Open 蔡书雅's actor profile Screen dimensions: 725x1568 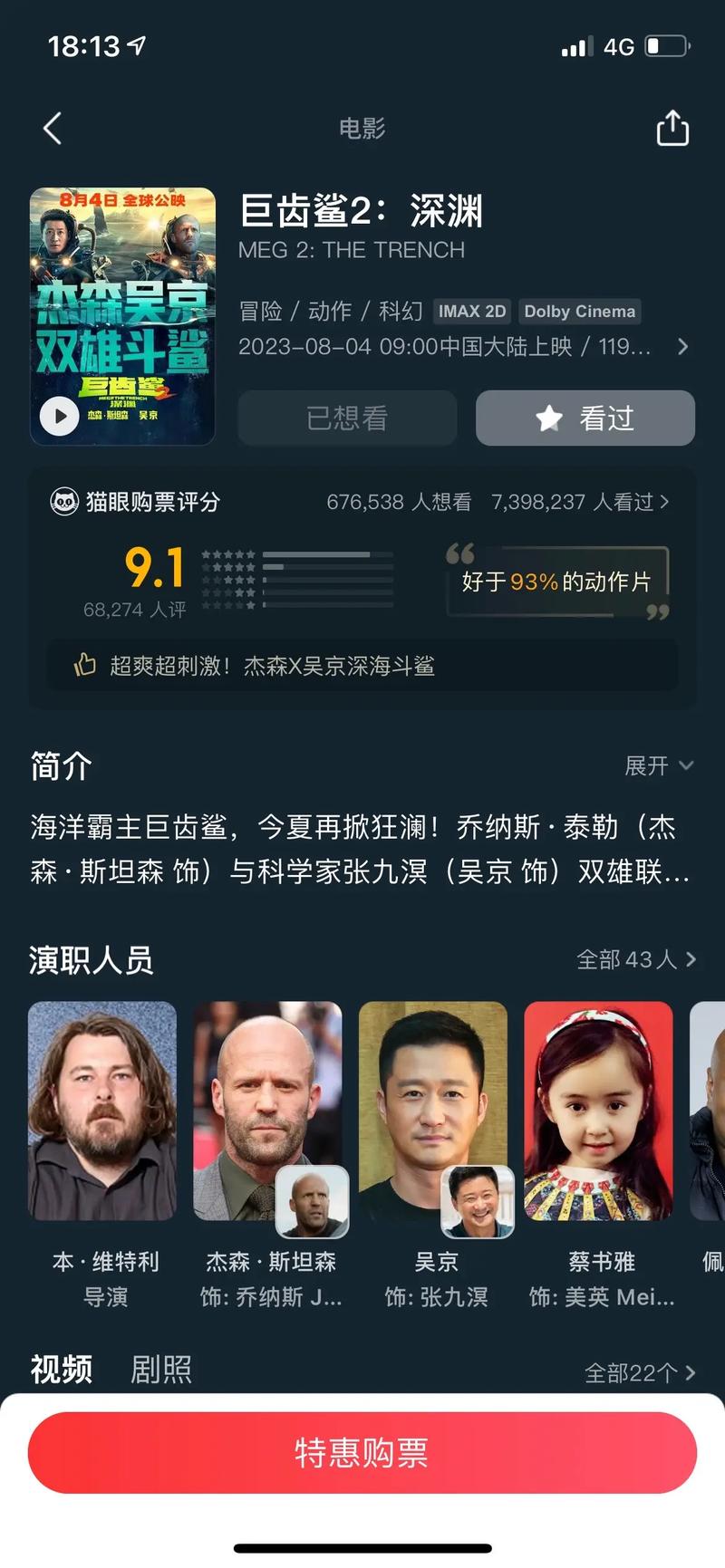tap(599, 1111)
